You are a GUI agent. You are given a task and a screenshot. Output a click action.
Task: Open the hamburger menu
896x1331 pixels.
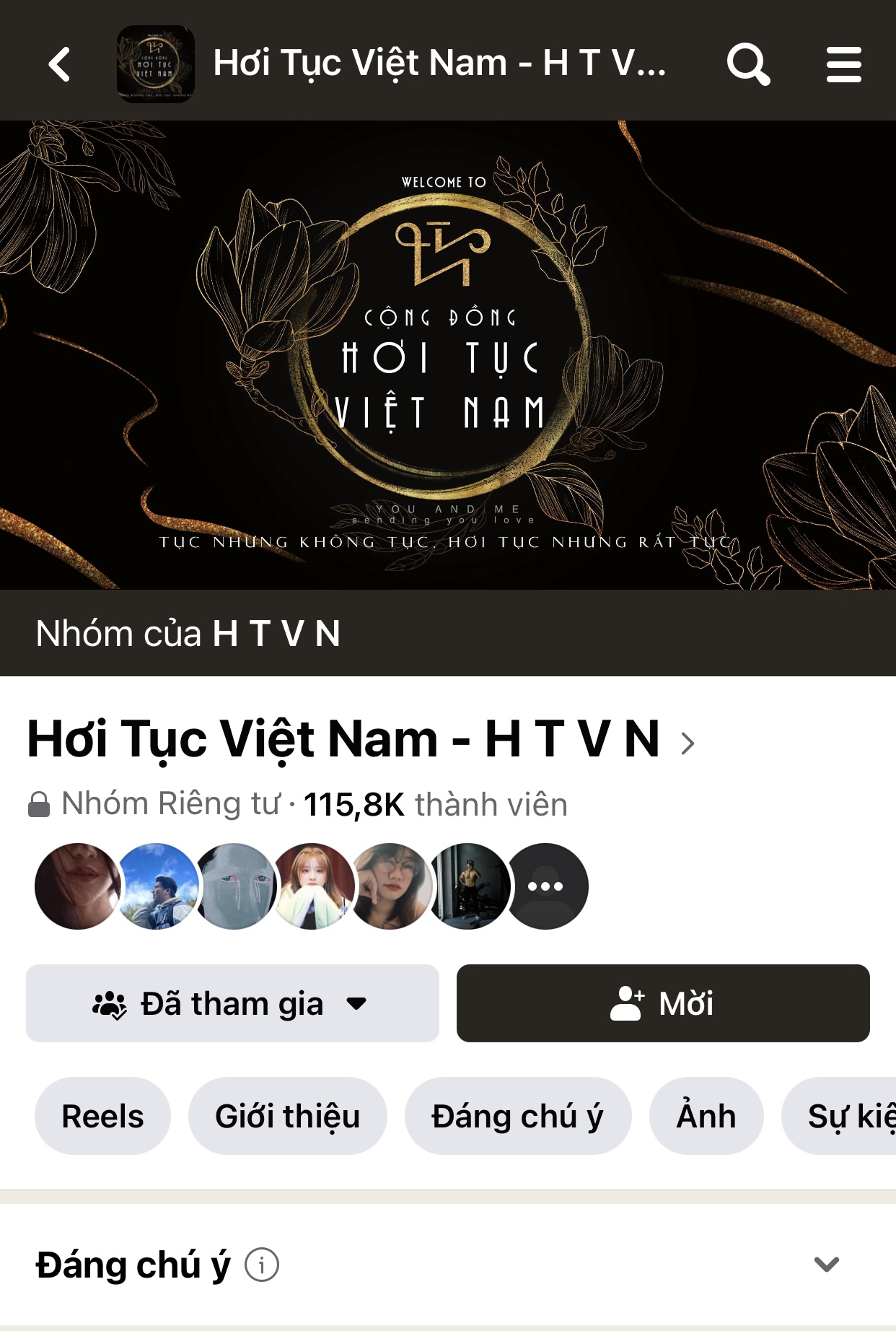click(843, 64)
